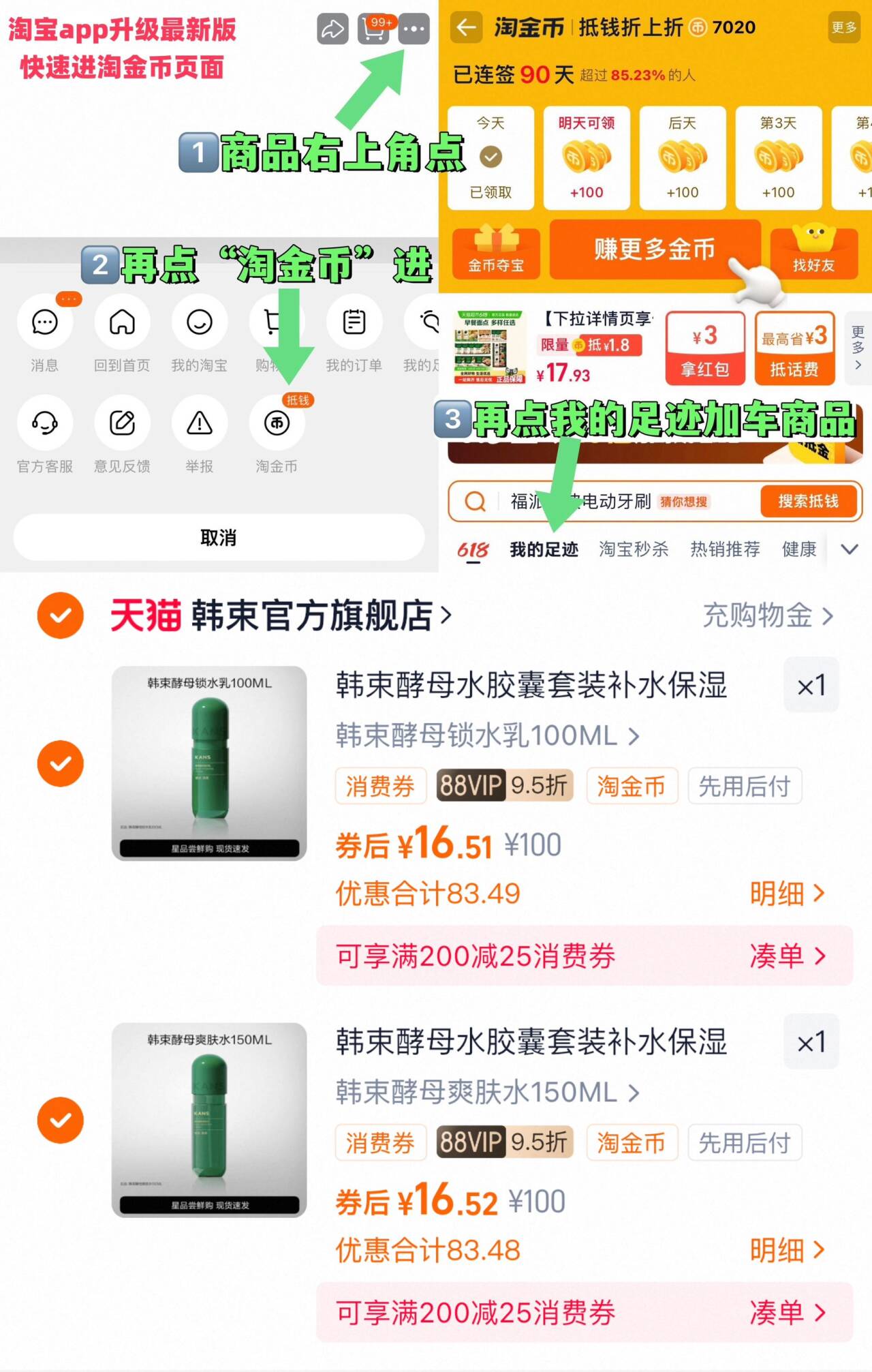
Task: Open the 淘宝秒杀 tab
Action: [634, 549]
